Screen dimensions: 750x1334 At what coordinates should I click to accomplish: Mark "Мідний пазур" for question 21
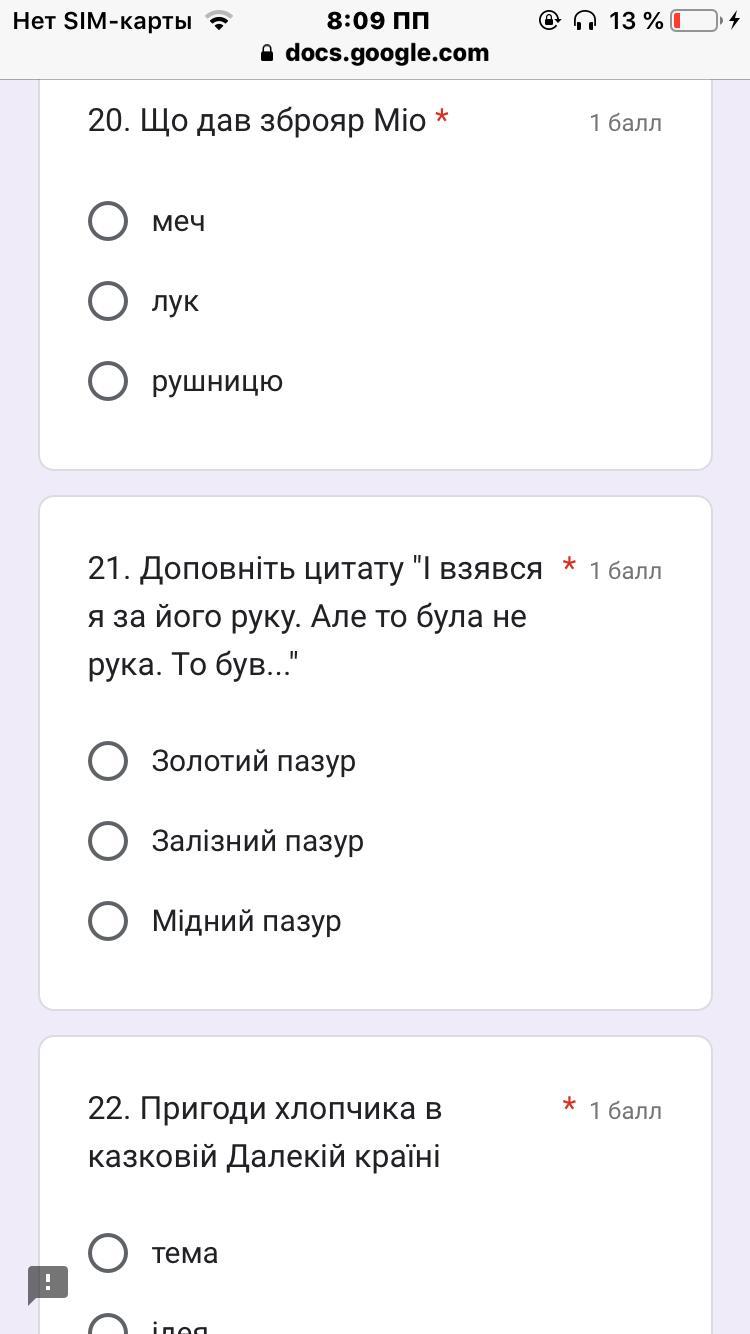108,921
